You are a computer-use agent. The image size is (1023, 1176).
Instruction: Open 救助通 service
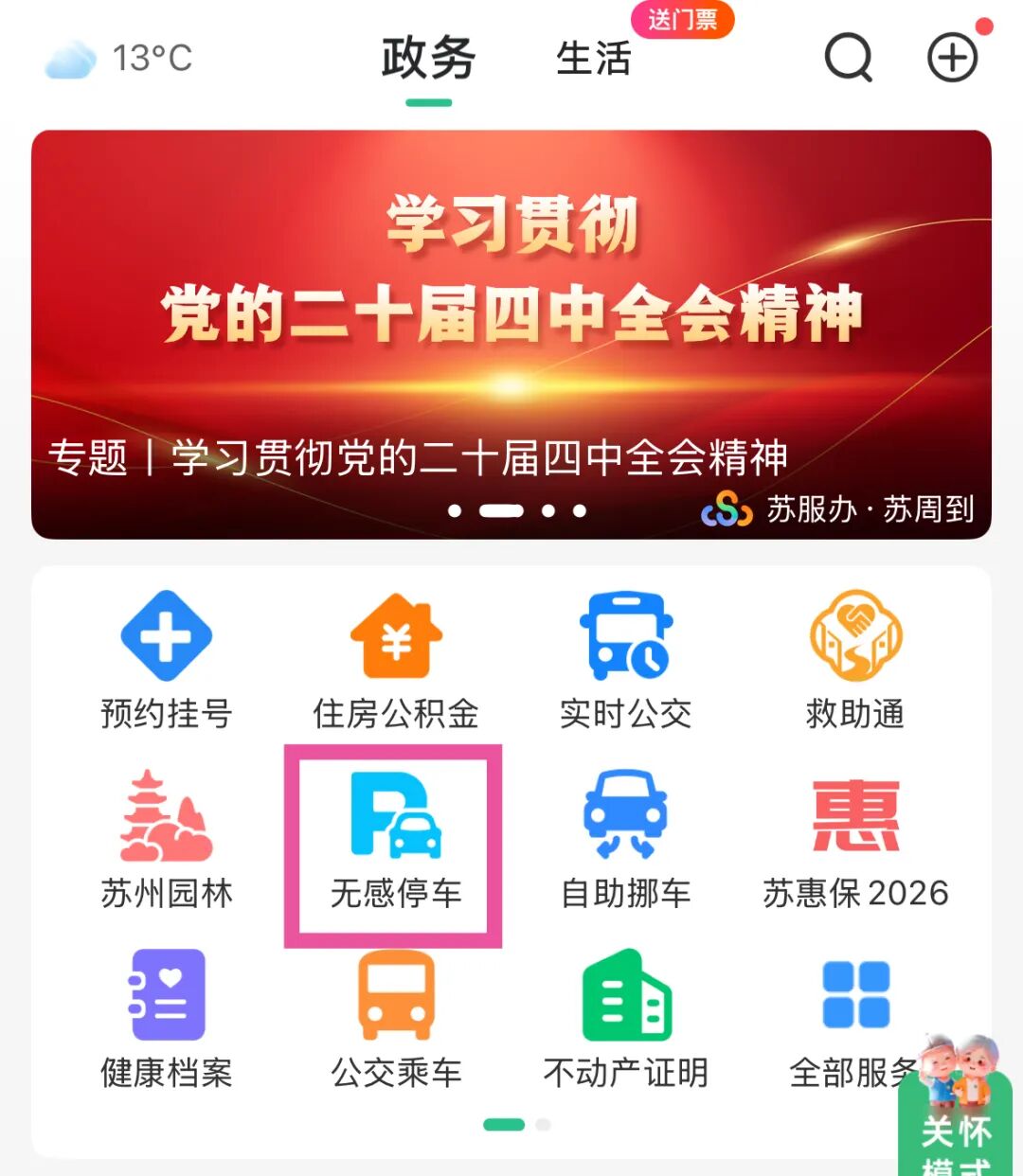coord(855,660)
